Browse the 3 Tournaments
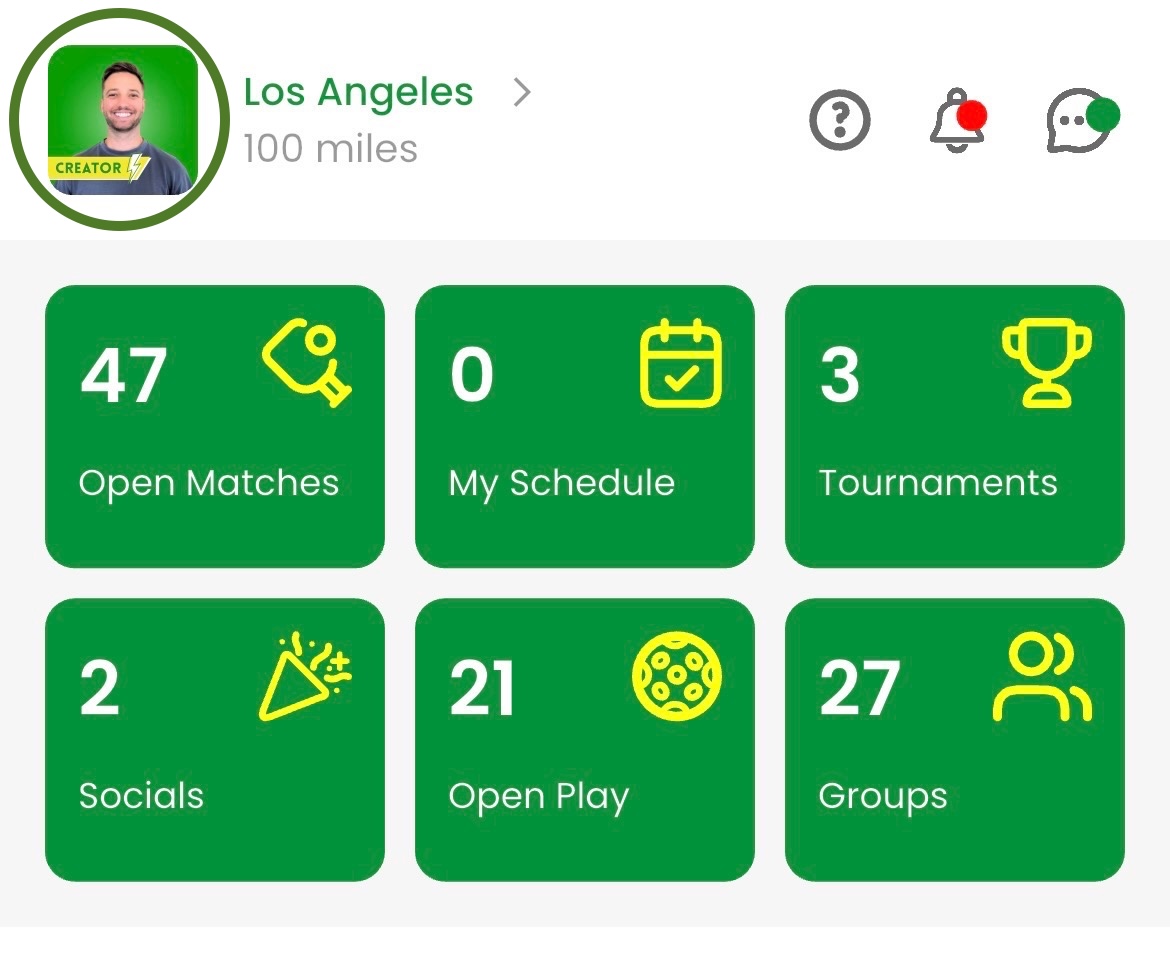Screen dimensions: 1170x958 click(954, 426)
